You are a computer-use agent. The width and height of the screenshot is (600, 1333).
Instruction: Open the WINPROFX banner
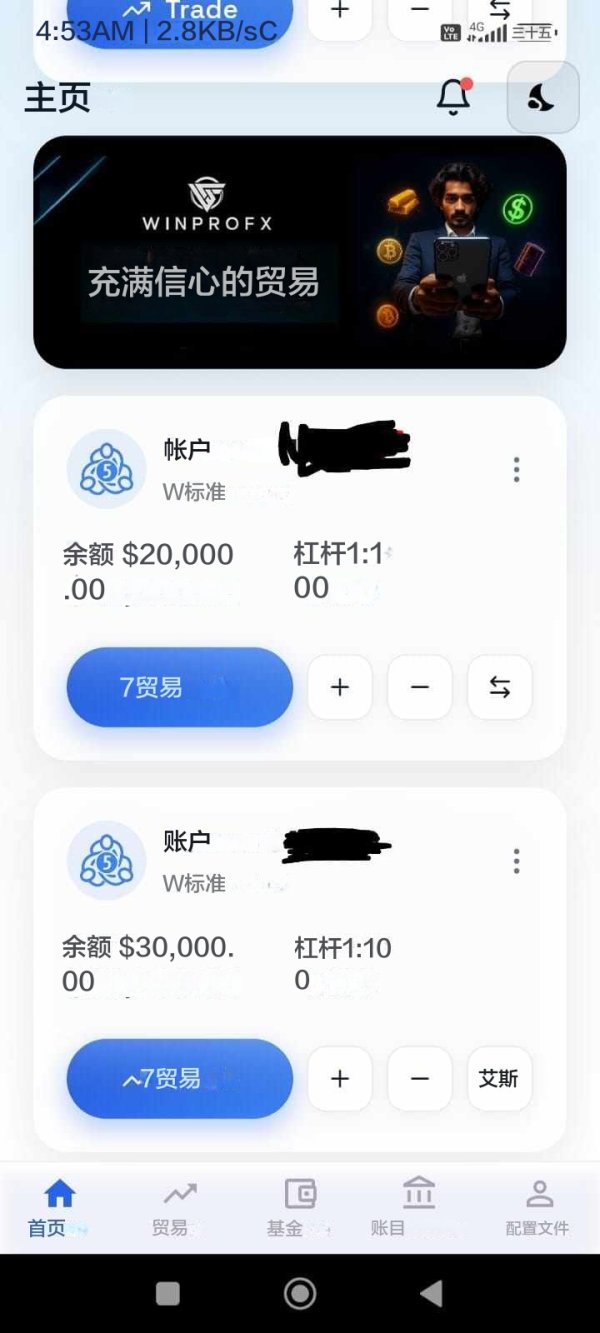pos(300,252)
